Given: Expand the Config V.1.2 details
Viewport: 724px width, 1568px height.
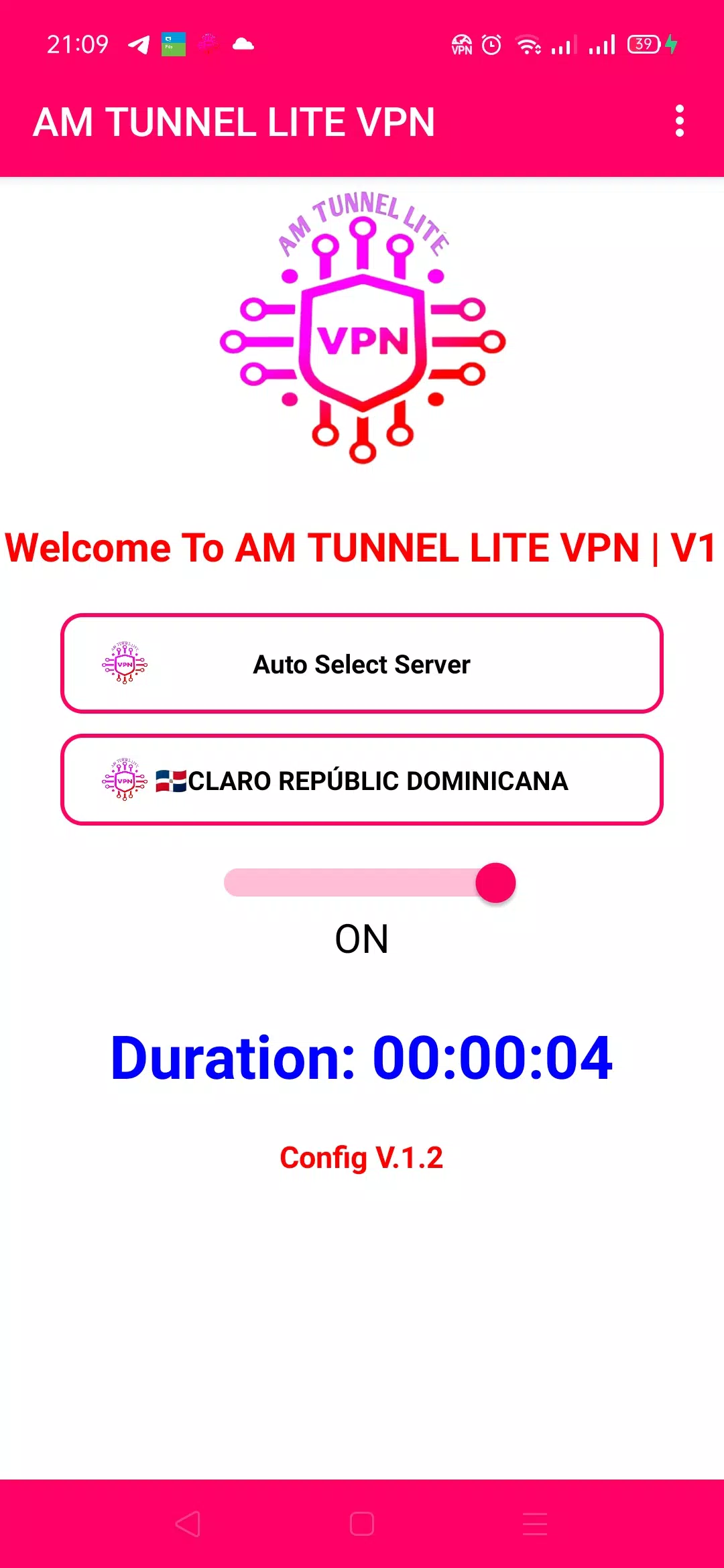Looking at the screenshot, I should [x=362, y=1157].
